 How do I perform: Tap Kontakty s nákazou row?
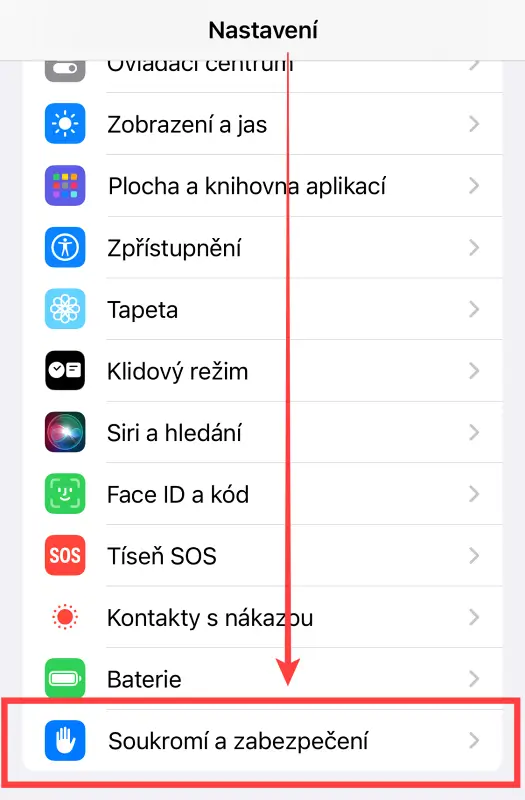pyautogui.click(x=262, y=617)
